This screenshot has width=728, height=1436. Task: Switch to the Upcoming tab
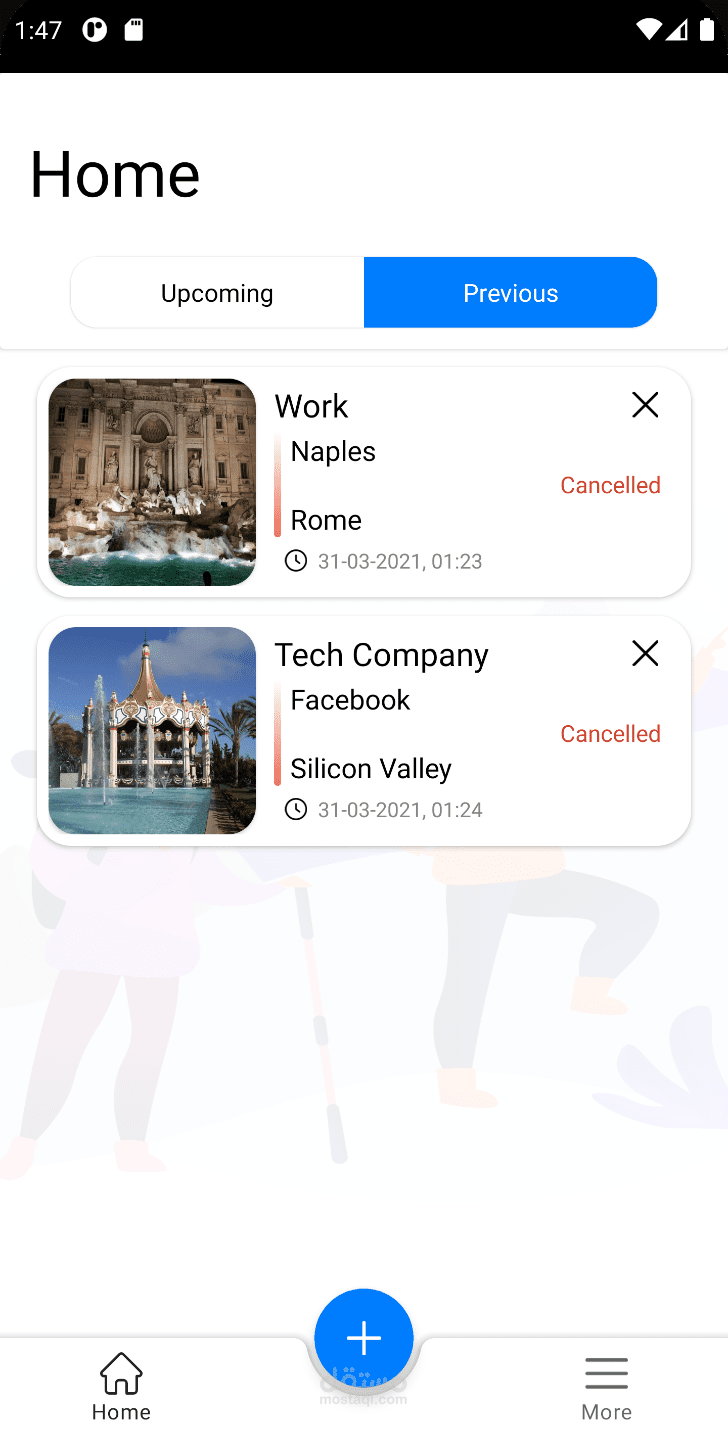[x=217, y=293]
